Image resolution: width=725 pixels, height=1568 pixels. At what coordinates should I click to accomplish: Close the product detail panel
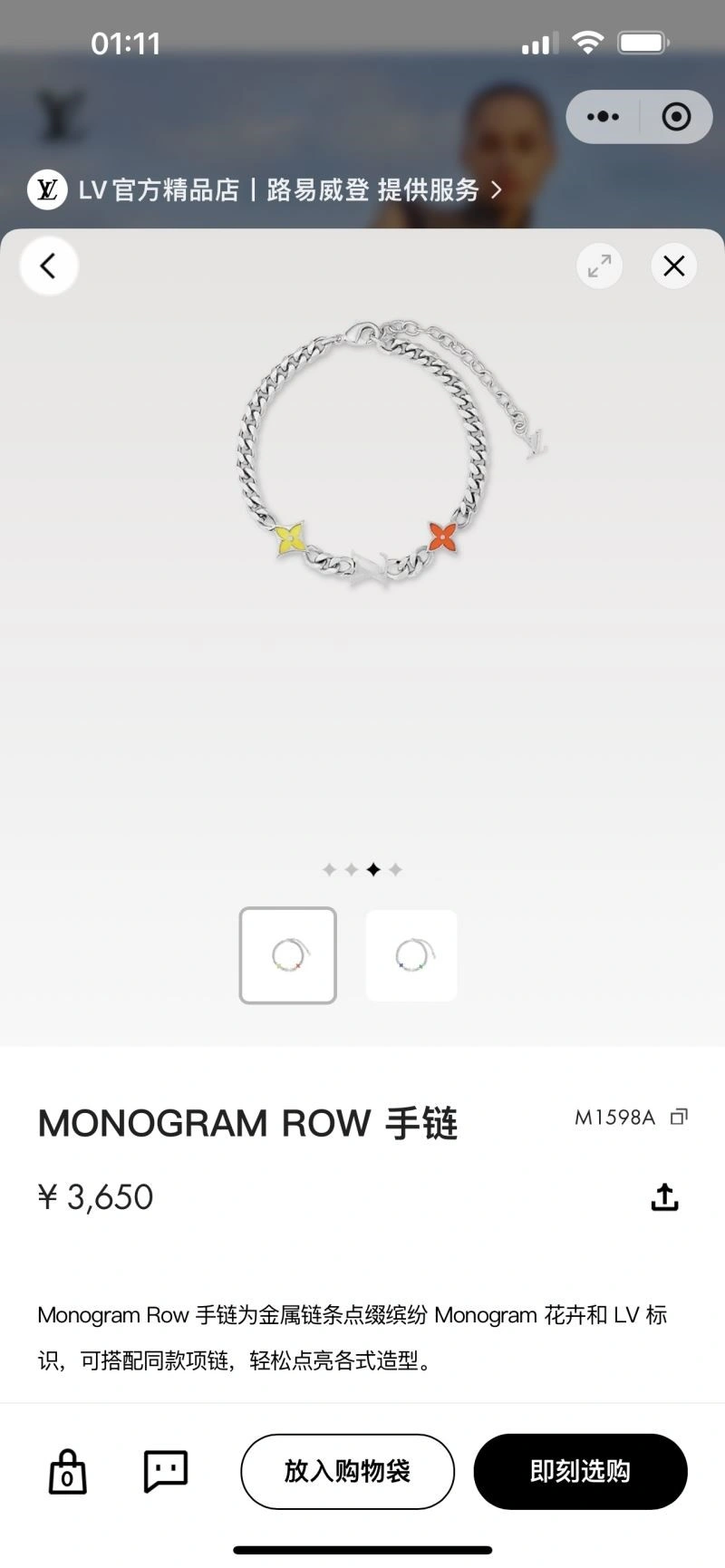tap(673, 266)
